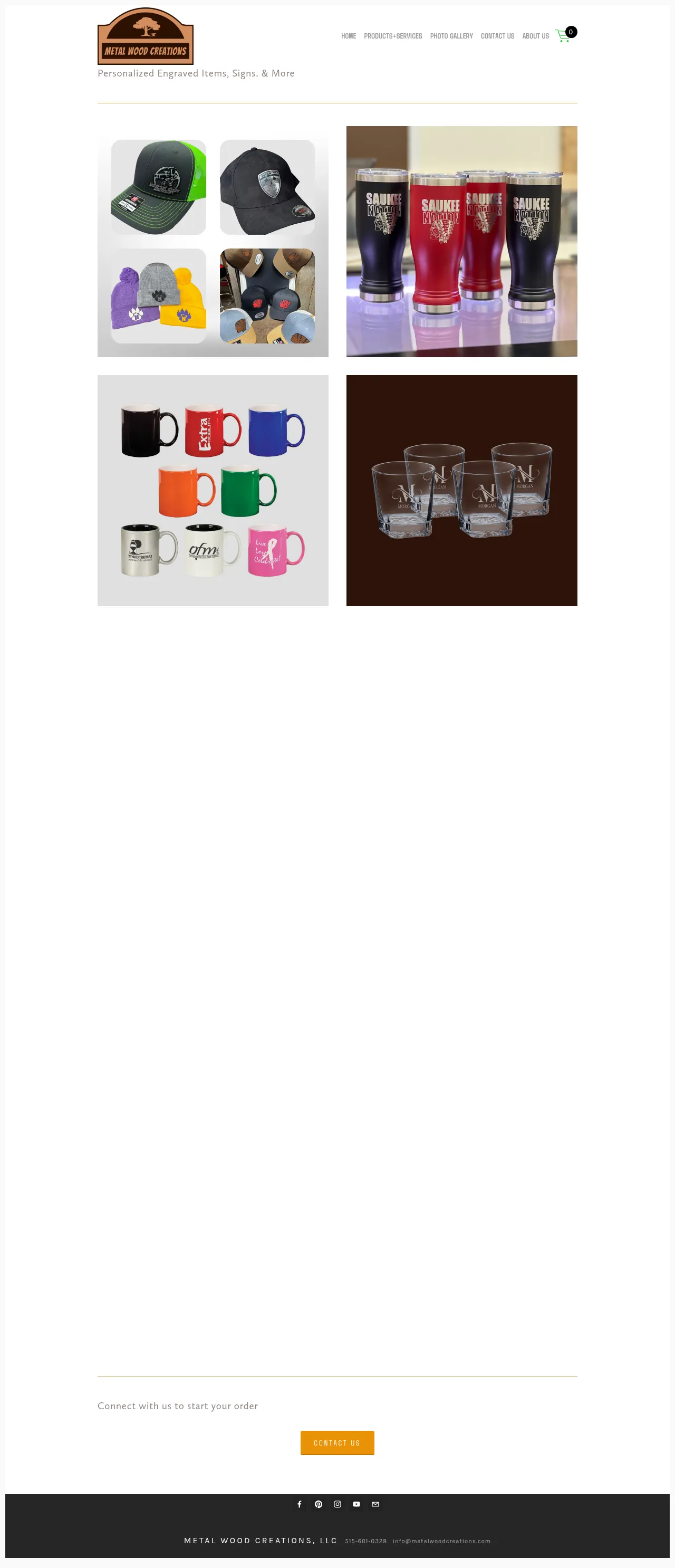Open the YouTube channel link
This screenshot has height=1568, width=675.
click(x=356, y=1504)
